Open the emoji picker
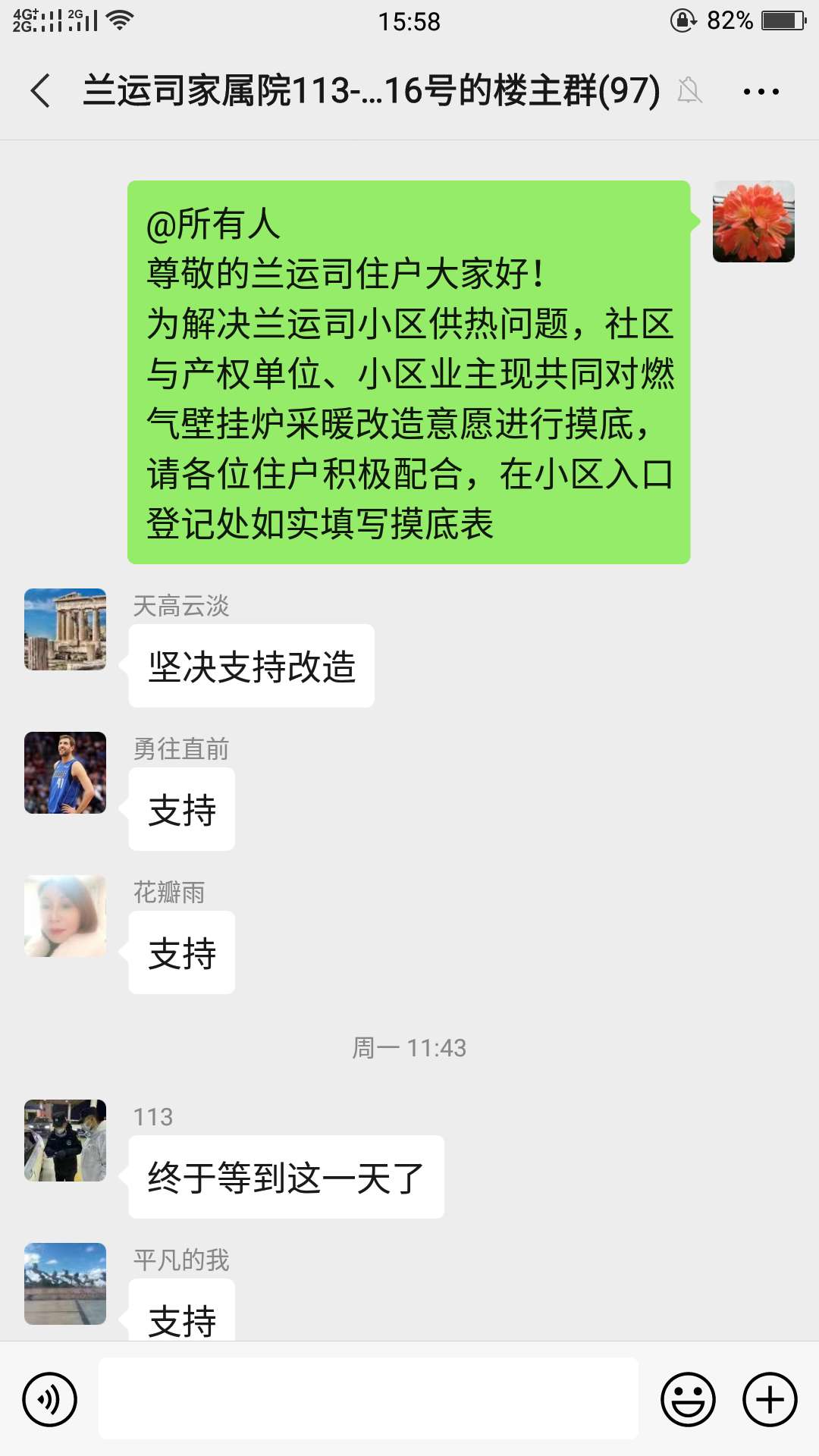819x1456 pixels. coord(688,1399)
